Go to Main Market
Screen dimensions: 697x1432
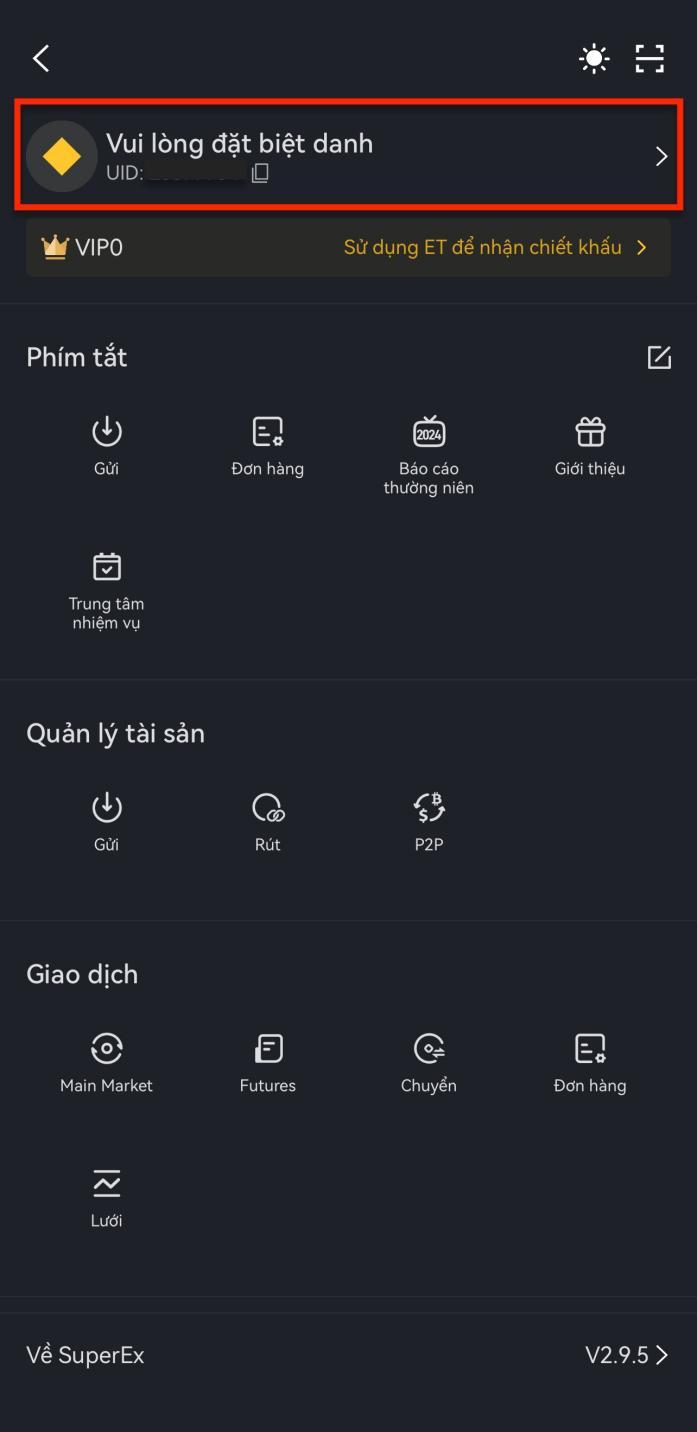click(107, 1063)
